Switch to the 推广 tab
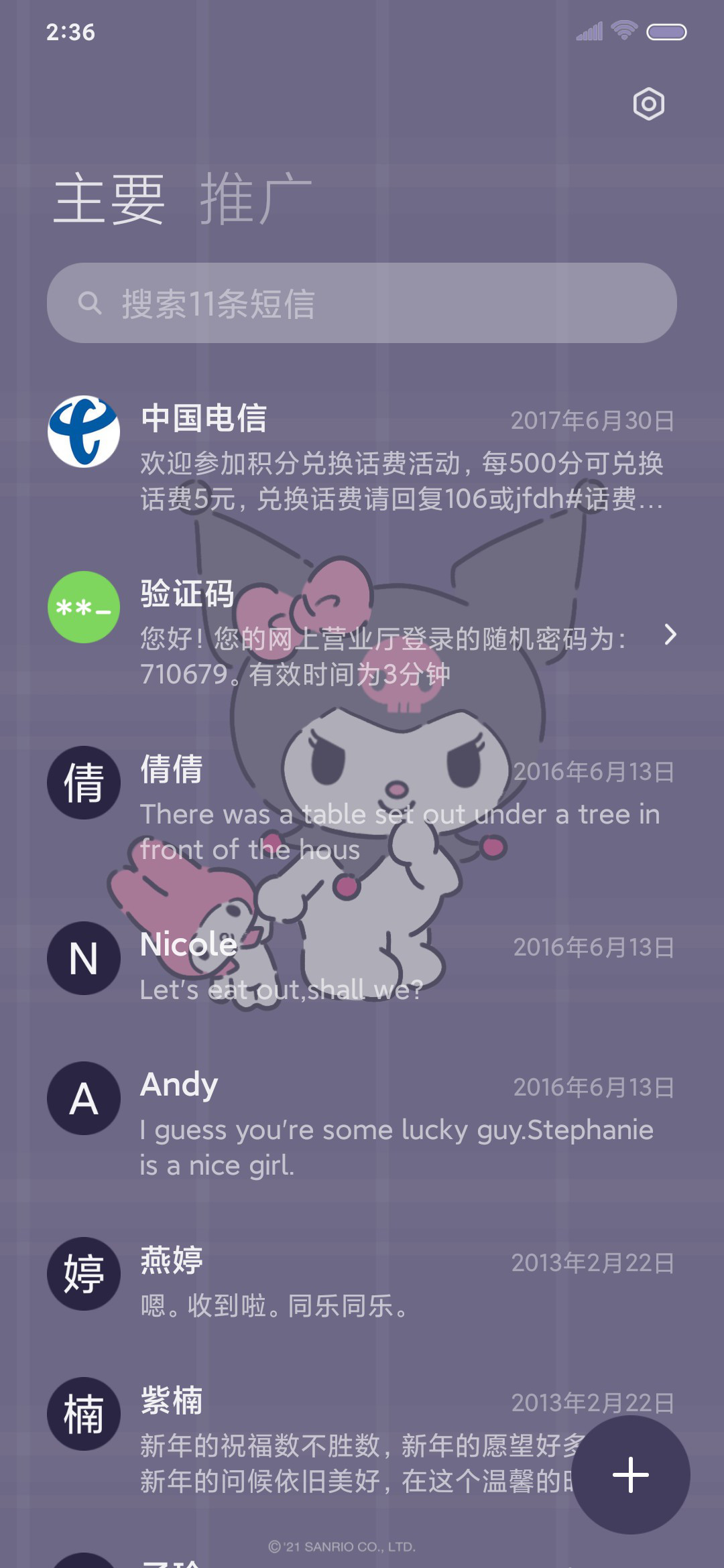Screen dimensions: 724x1568 255,199
